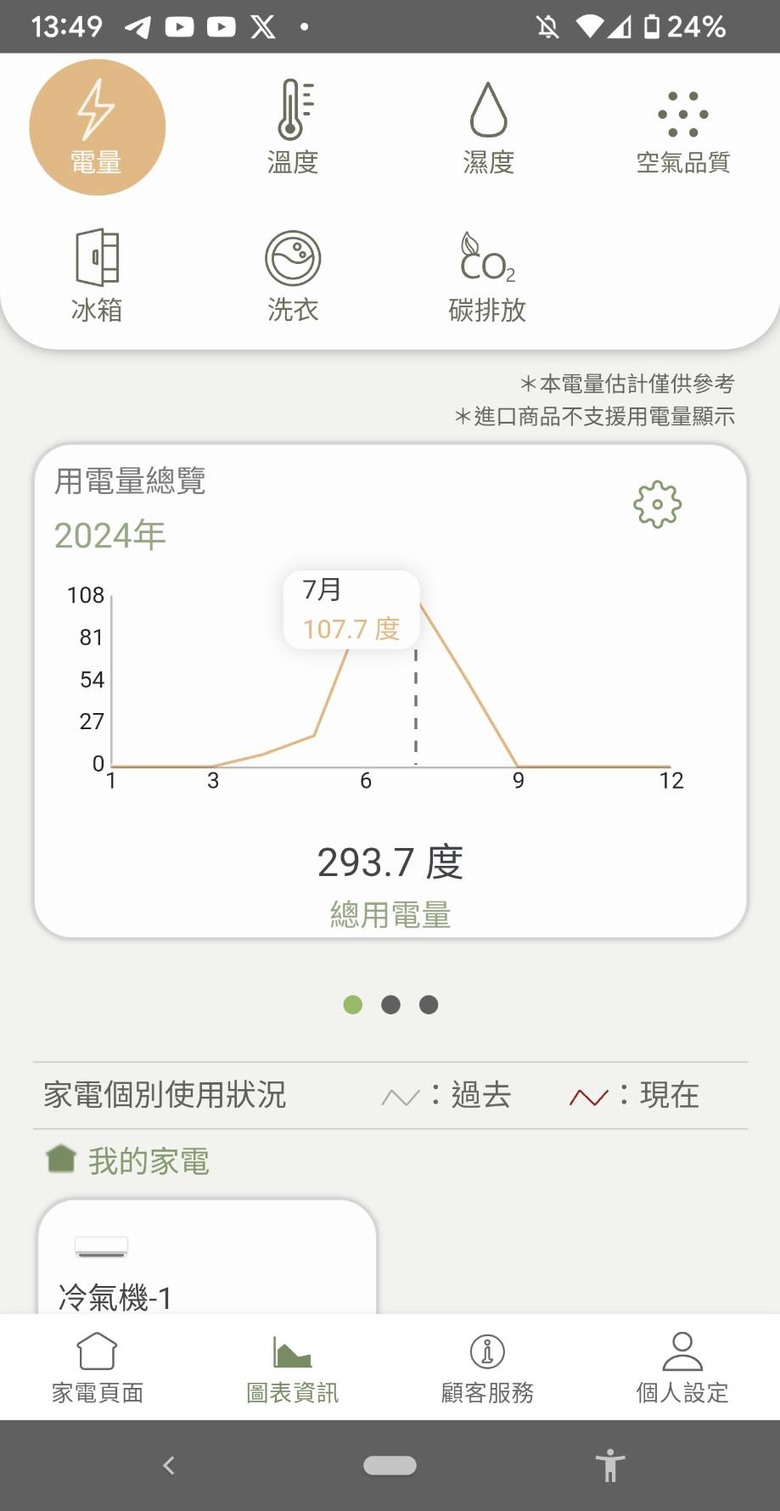Open the 冰箱 refrigerator category

click(97, 275)
